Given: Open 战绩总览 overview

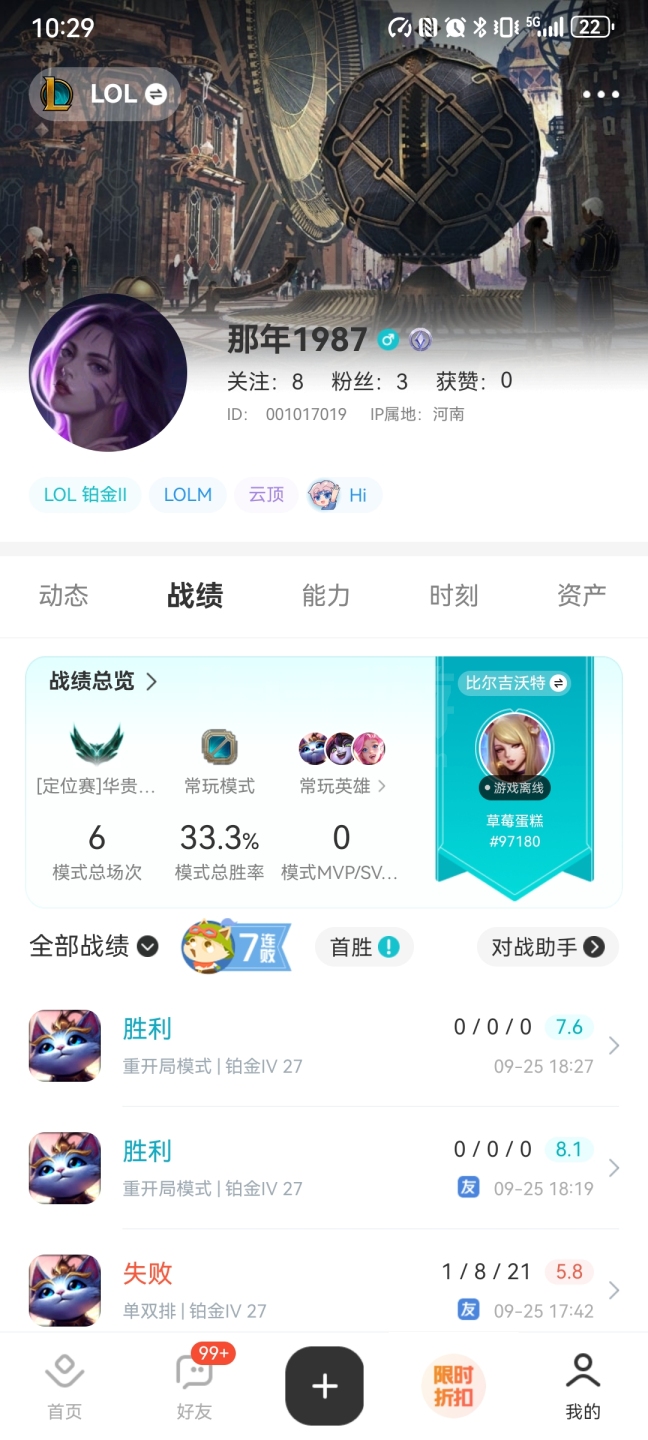Looking at the screenshot, I should click(104, 682).
